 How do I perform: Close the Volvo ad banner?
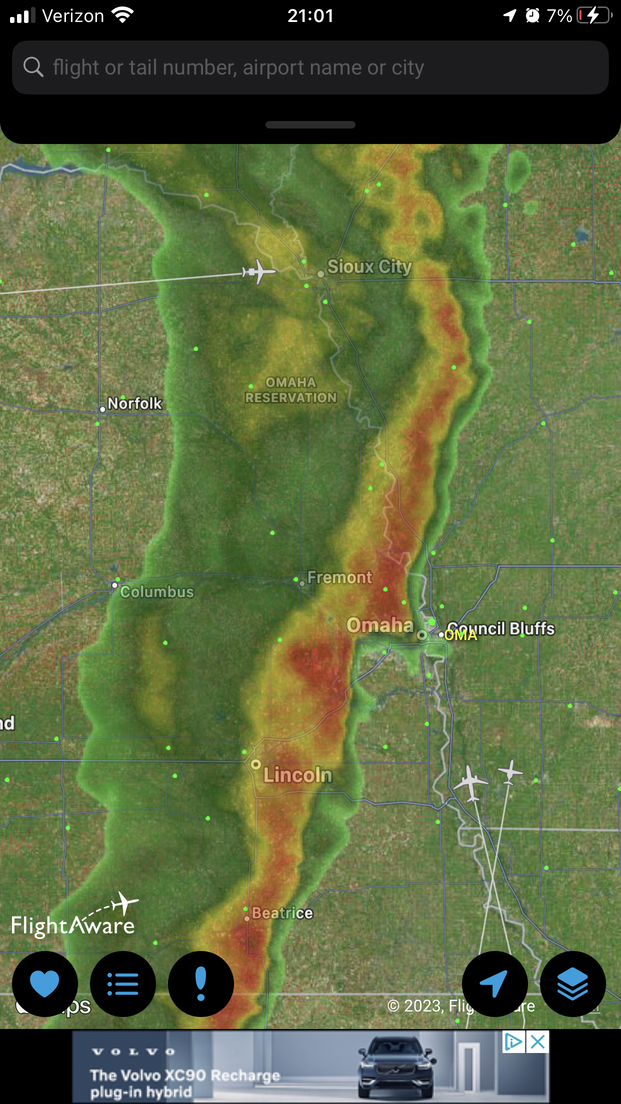[x=538, y=1042]
